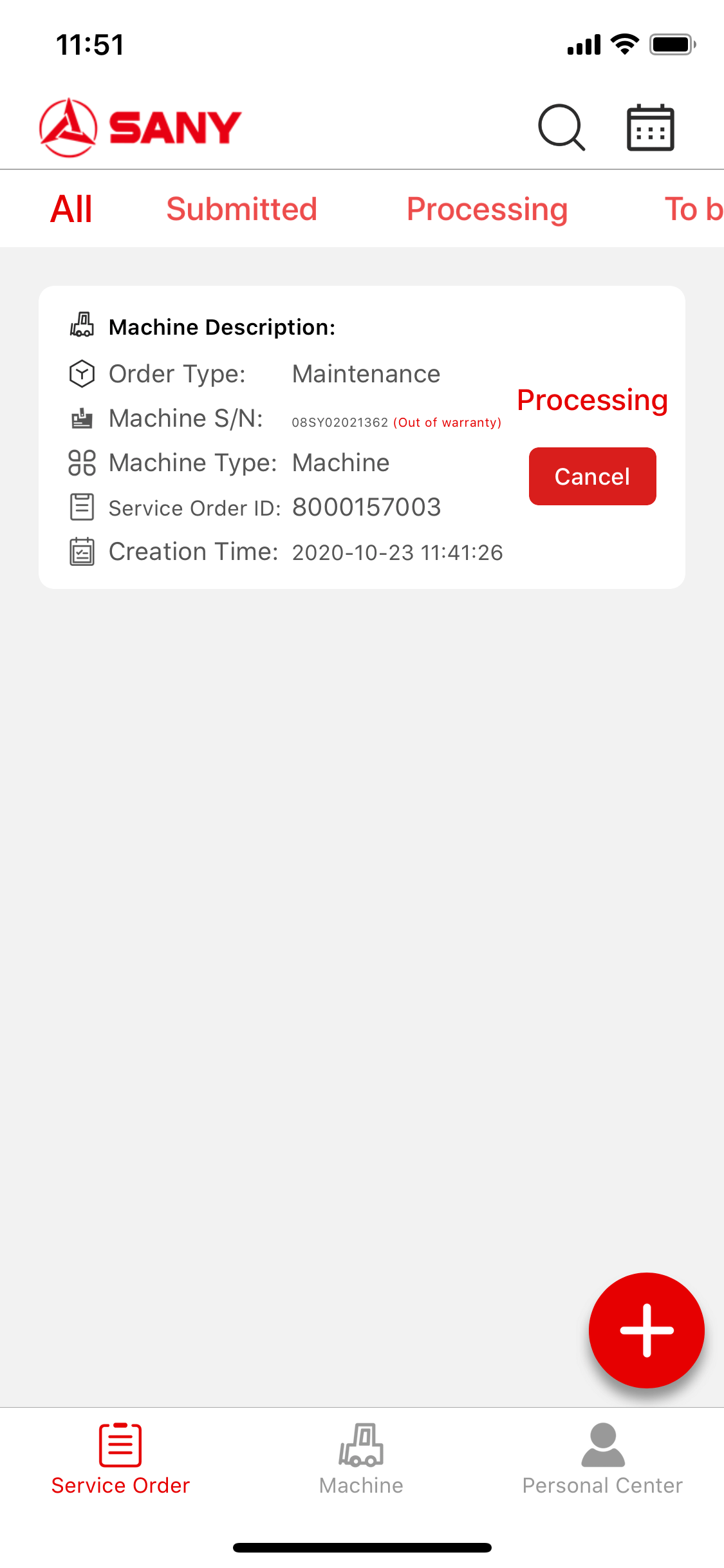Switch to the Submitted tab
This screenshot has width=724, height=1568.
pyautogui.click(x=241, y=209)
